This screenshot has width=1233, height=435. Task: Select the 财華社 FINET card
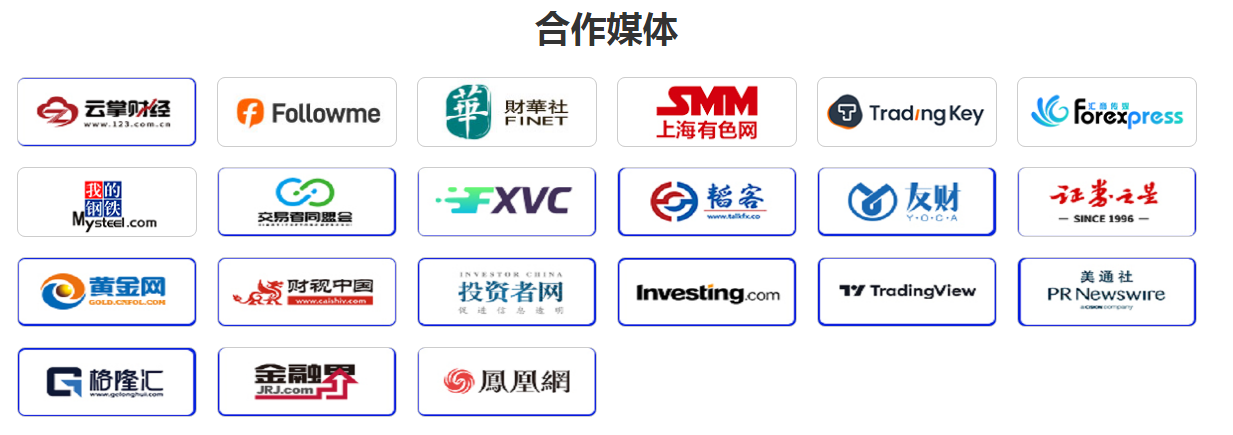(x=507, y=112)
